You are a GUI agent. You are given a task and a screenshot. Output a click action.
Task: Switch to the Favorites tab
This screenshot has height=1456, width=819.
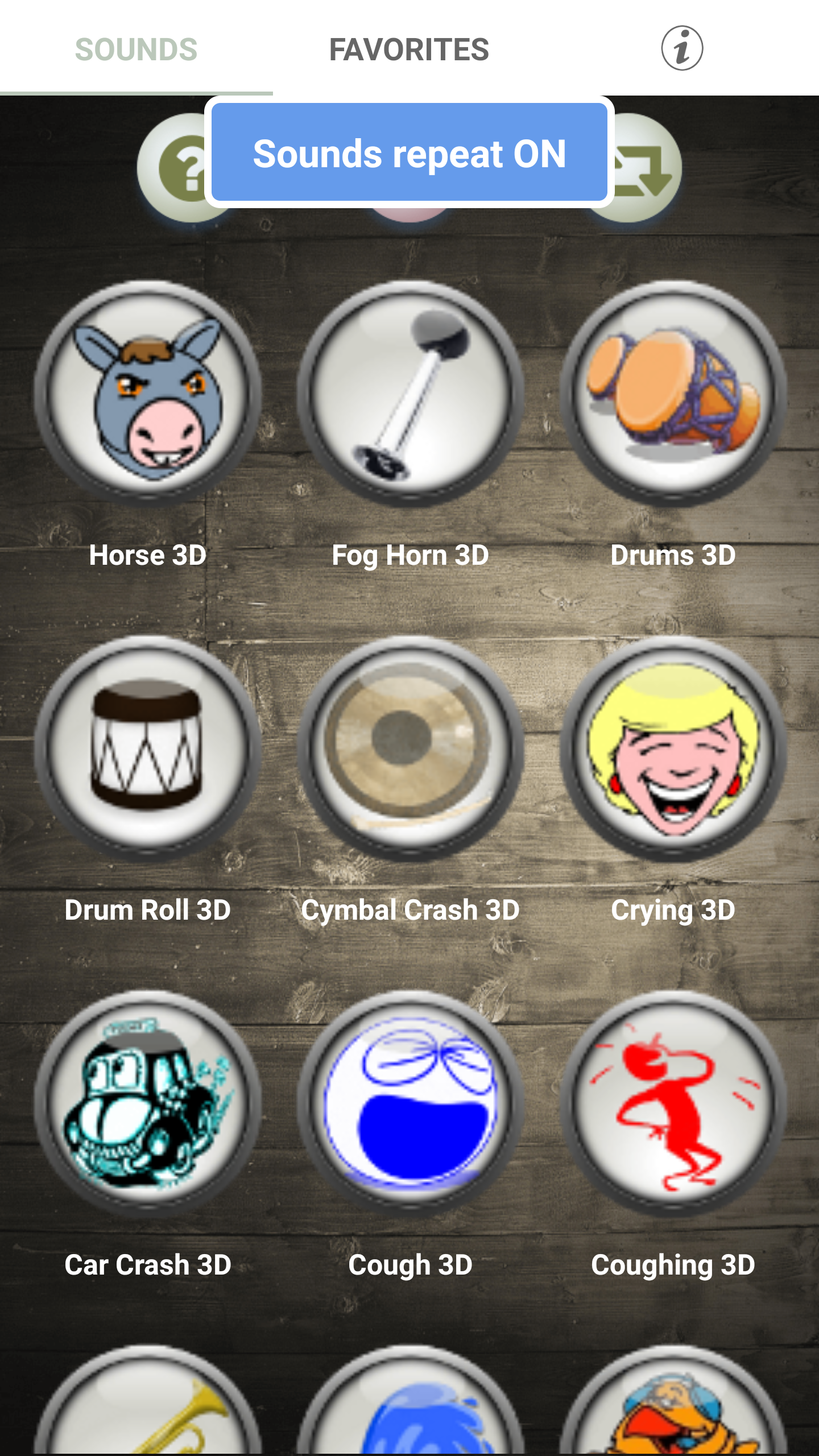tap(409, 49)
